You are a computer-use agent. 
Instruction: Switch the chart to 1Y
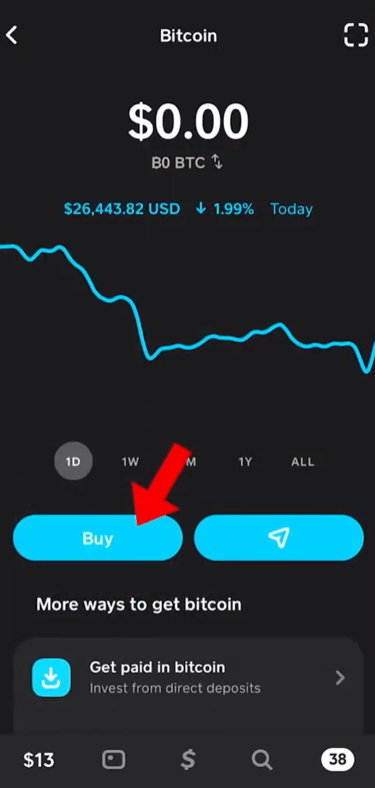pos(245,462)
